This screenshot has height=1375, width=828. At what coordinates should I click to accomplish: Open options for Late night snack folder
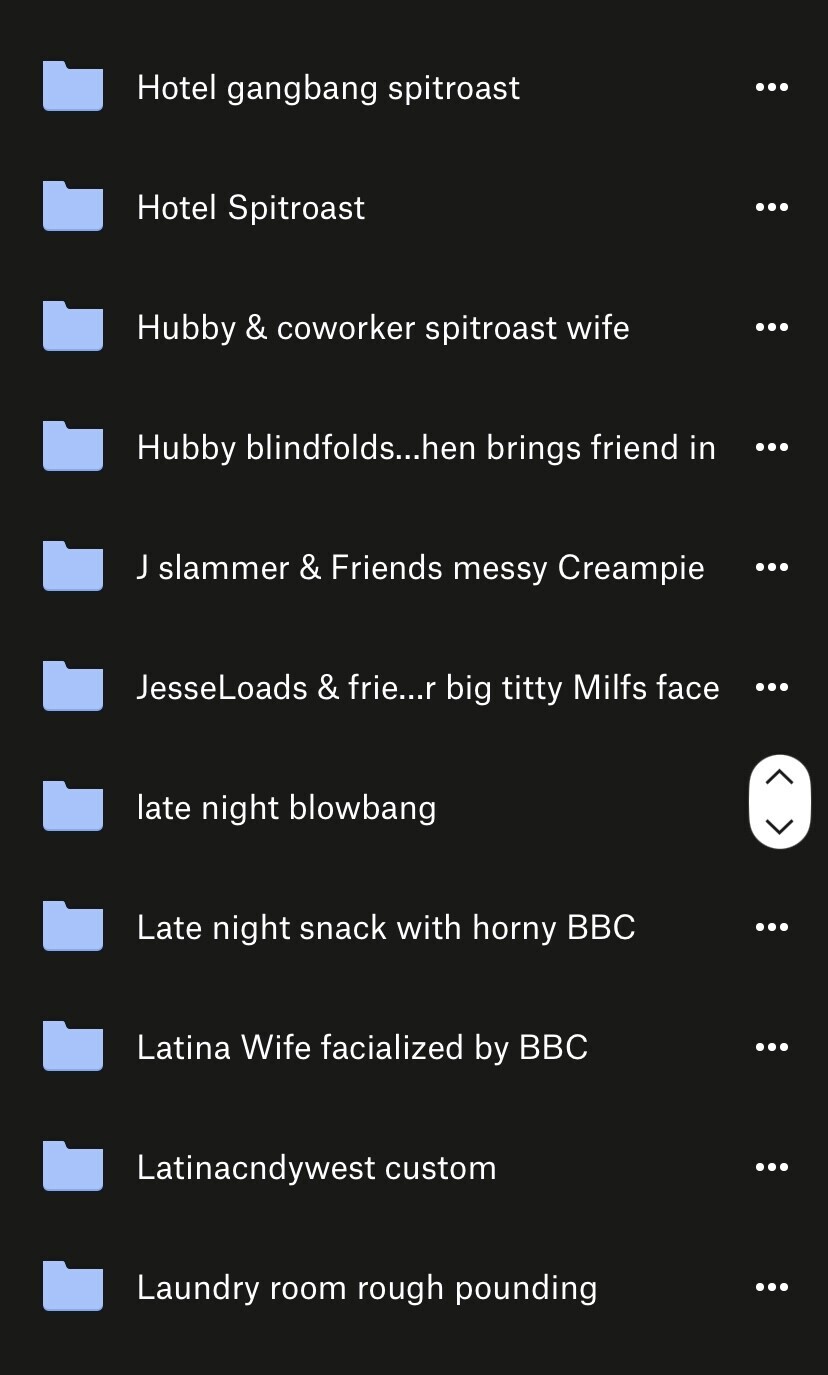click(x=771, y=928)
